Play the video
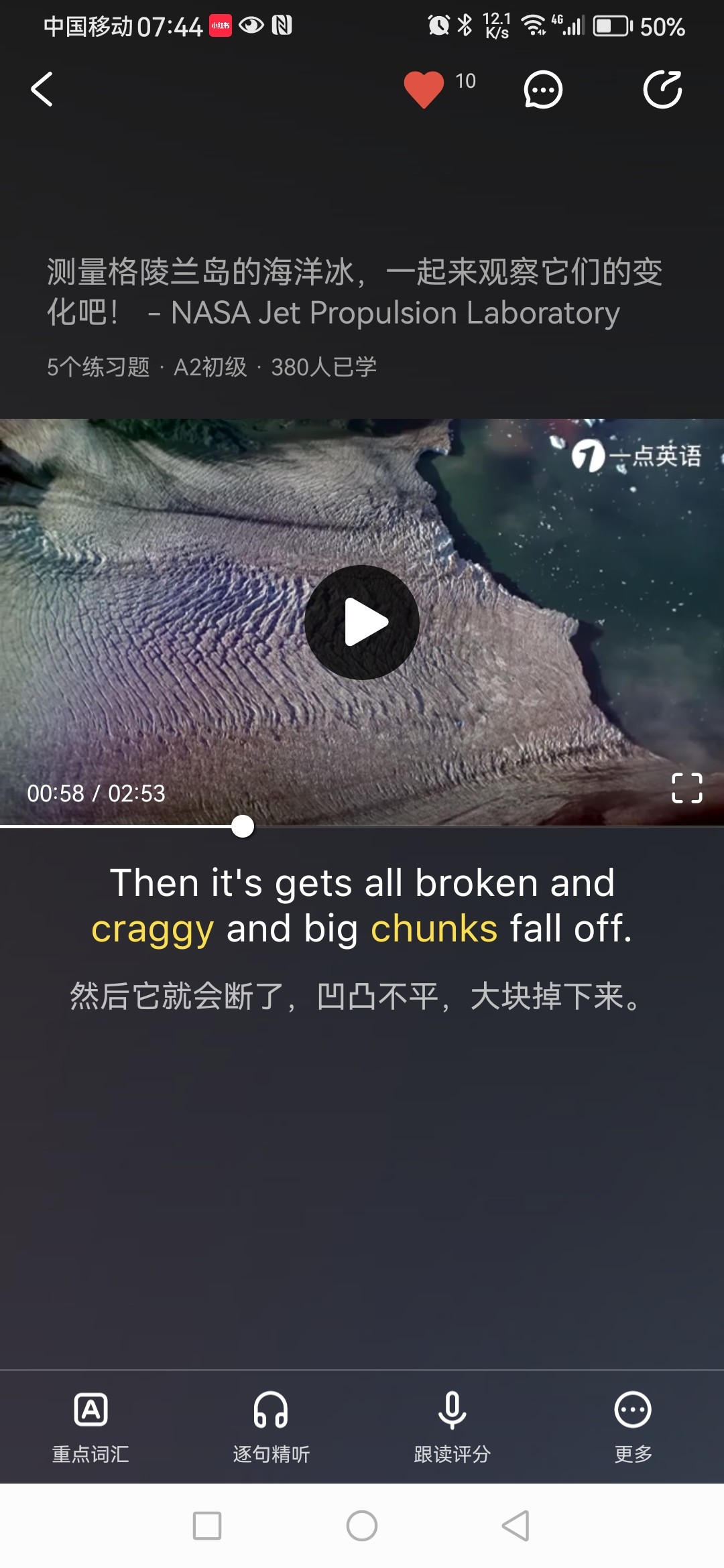This screenshot has width=724, height=1568. point(362,622)
